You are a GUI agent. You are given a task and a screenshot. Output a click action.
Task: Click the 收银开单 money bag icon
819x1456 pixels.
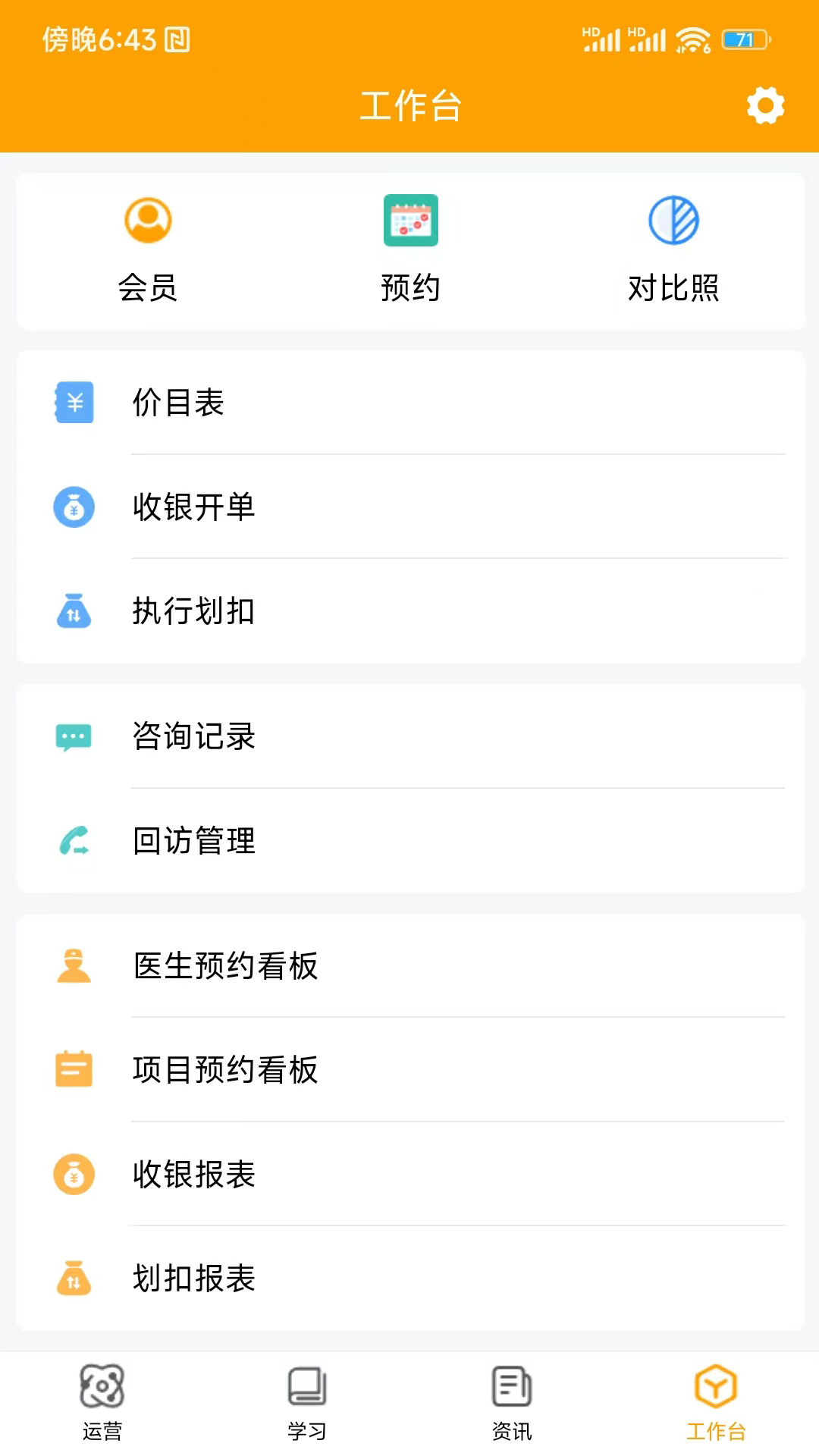pos(74,507)
